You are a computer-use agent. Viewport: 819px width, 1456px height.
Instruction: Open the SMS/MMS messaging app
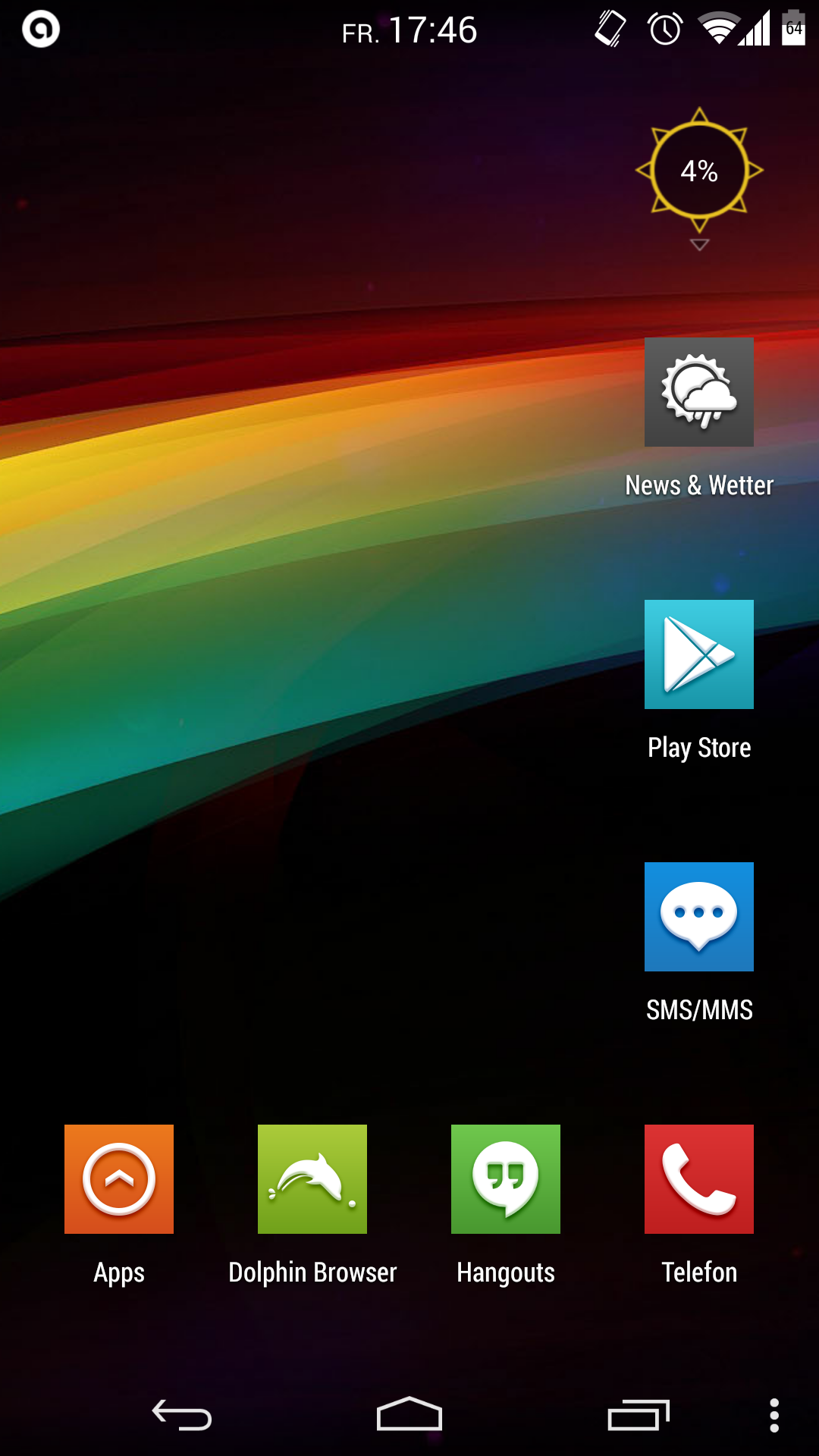tap(698, 917)
